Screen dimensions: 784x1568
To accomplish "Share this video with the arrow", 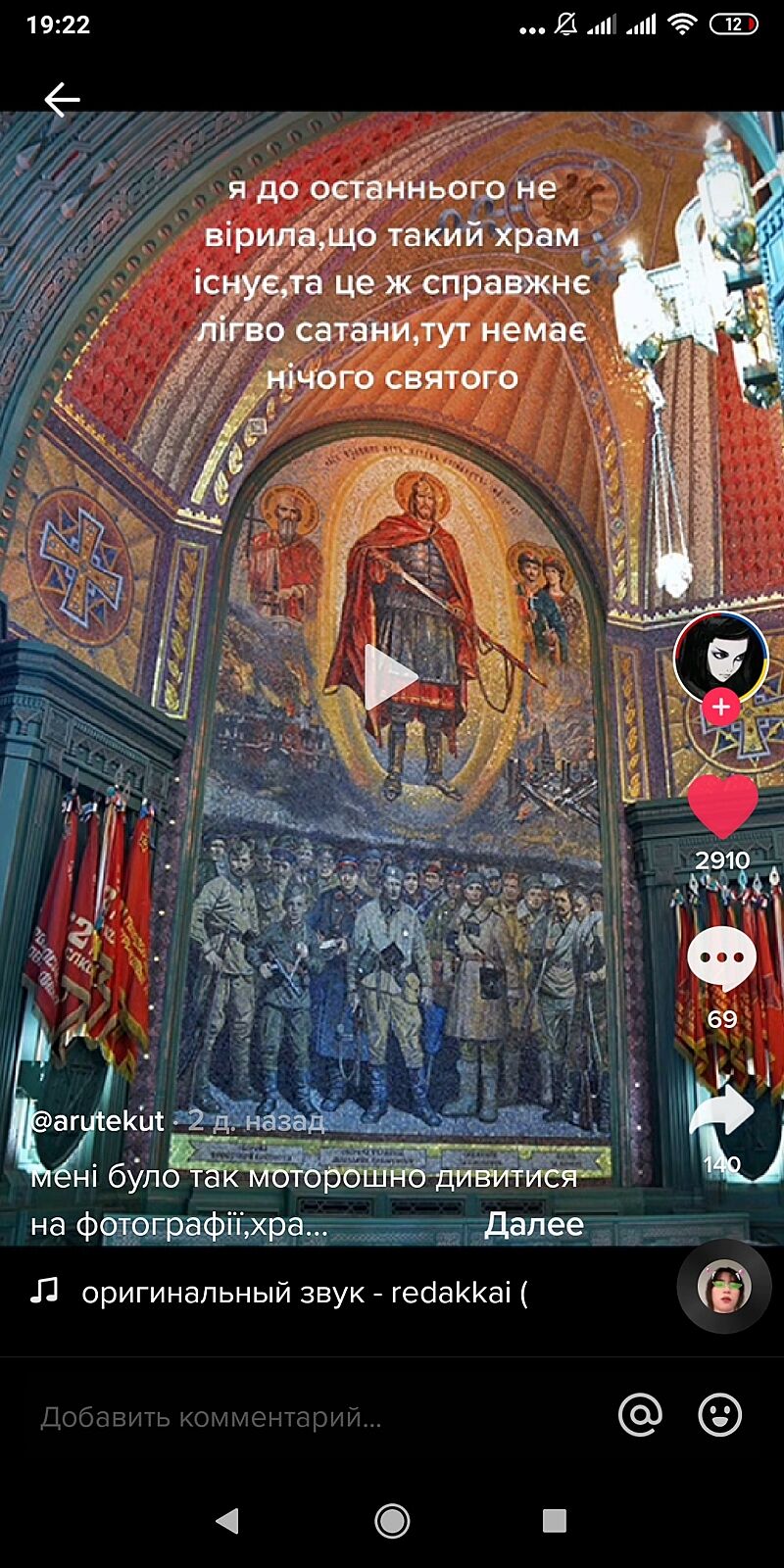I will click(x=722, y=1112).
